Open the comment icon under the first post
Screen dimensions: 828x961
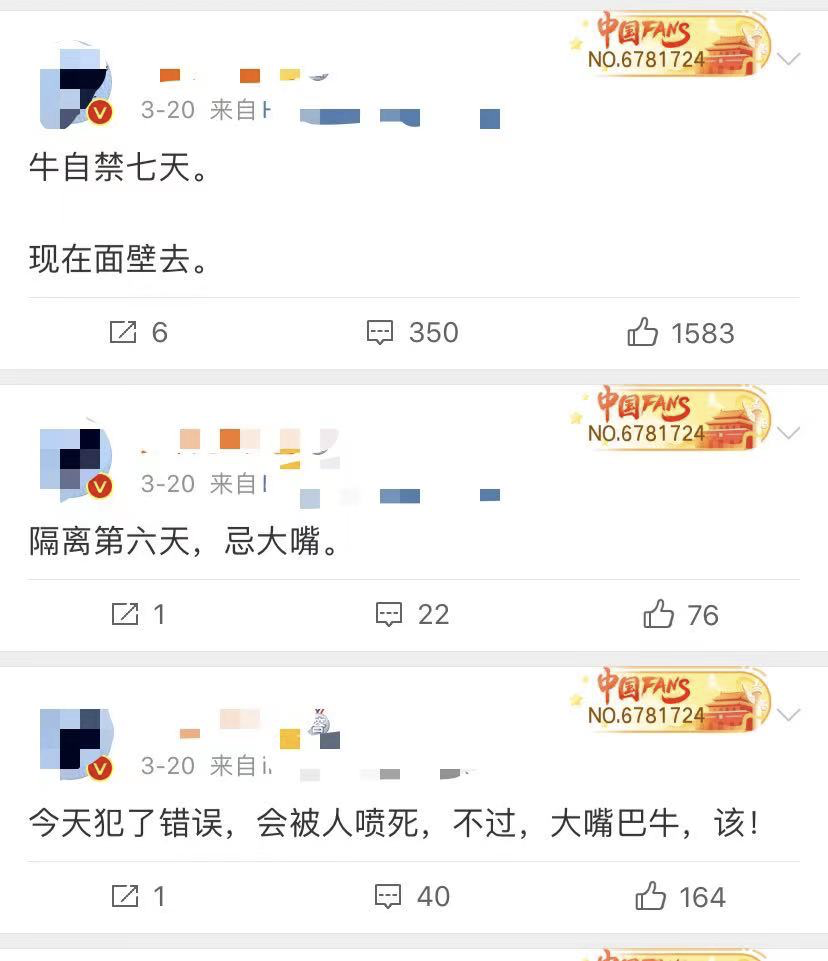pos(382,332)
